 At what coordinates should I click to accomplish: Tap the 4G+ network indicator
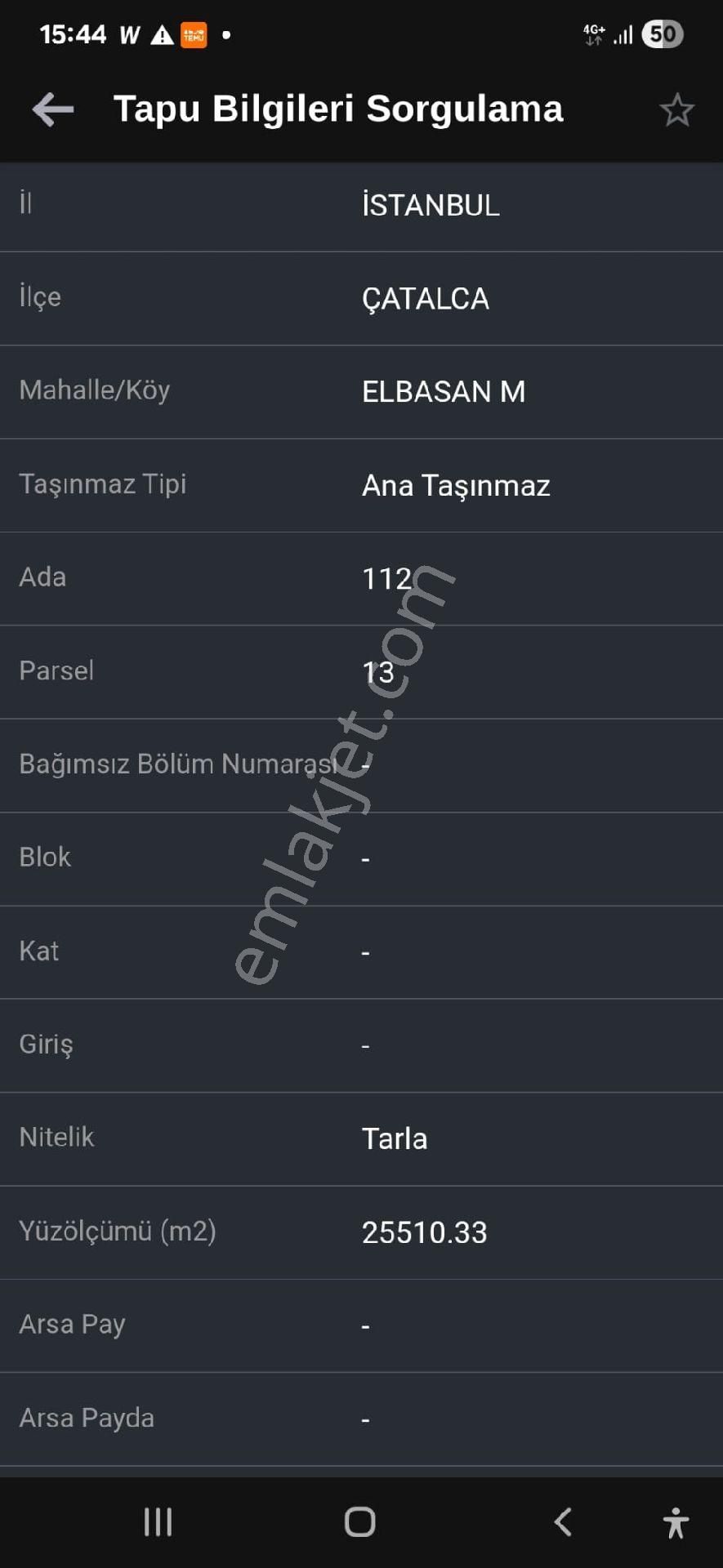coord(593,33)
